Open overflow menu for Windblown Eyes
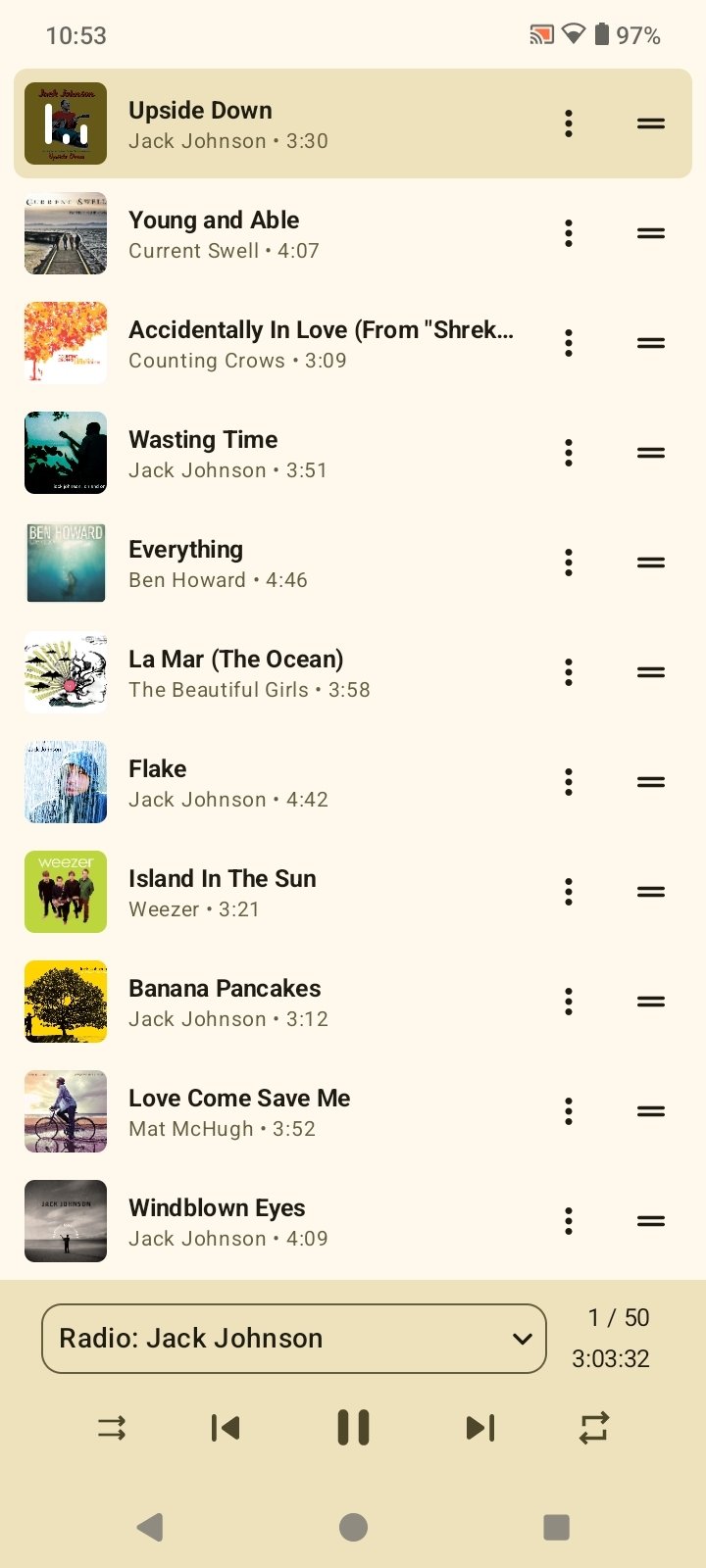The image size is (706, 1568). (x=569, y=1221)
